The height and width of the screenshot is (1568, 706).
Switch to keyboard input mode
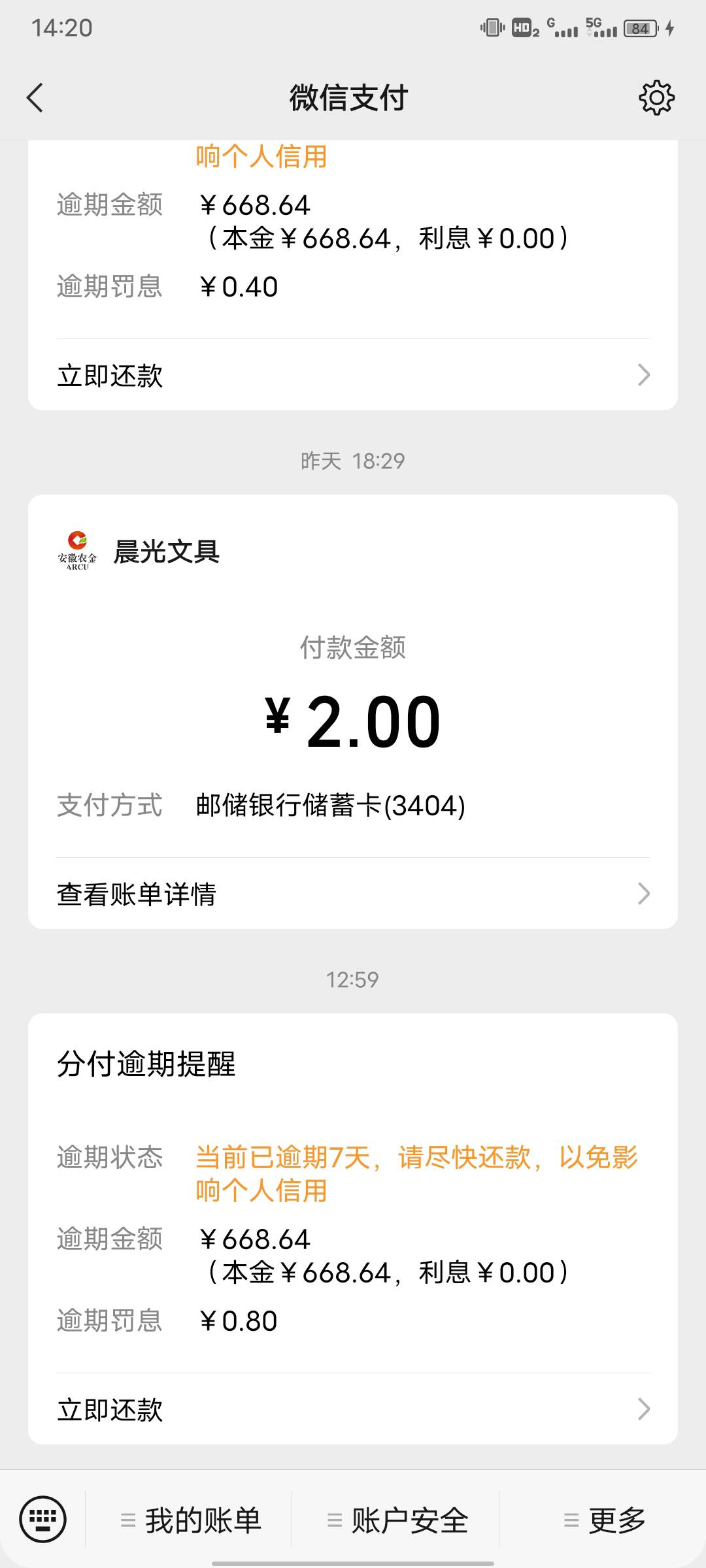43,1520
